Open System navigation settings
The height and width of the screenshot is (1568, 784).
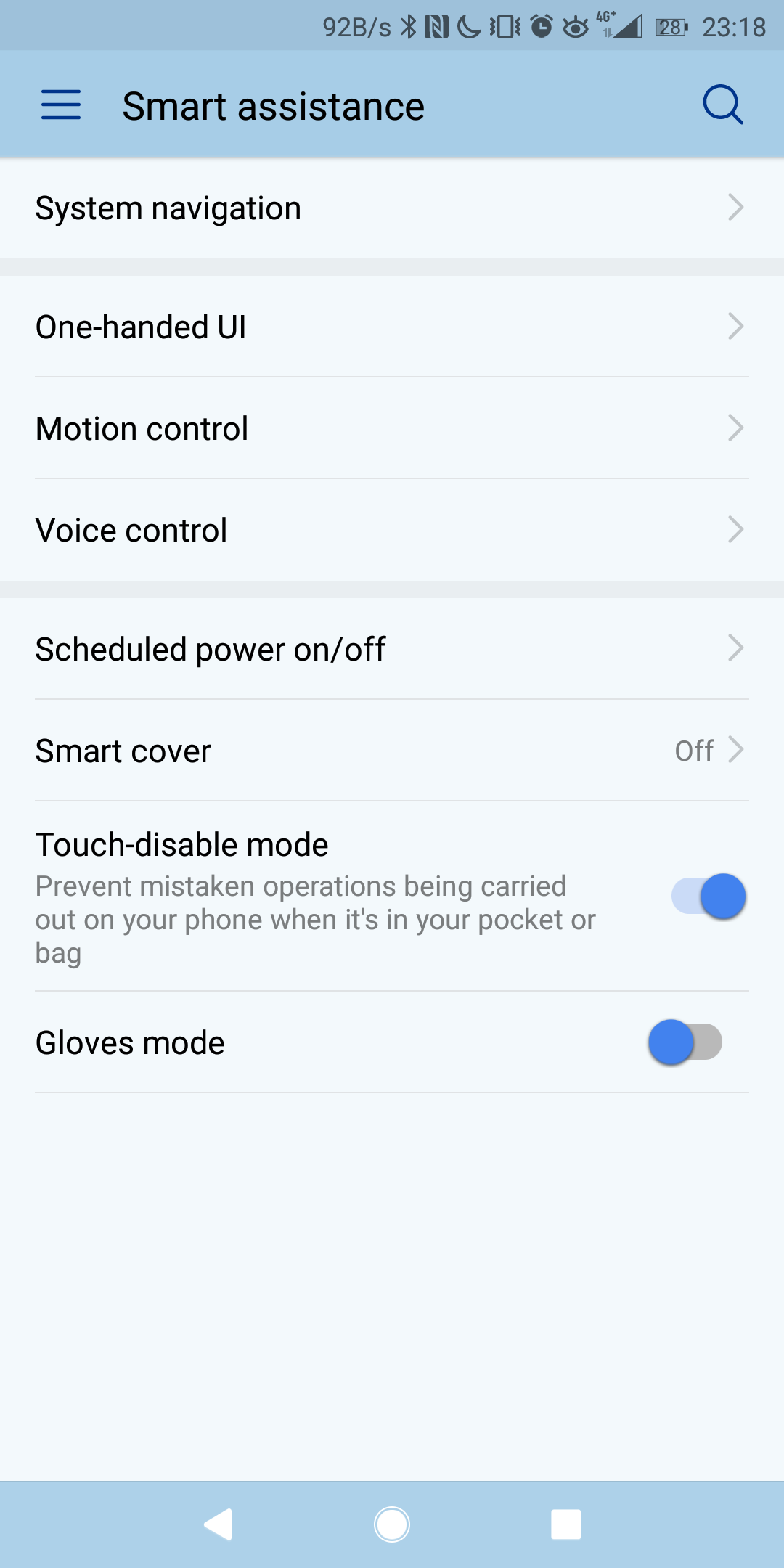[x=392, y=208]
